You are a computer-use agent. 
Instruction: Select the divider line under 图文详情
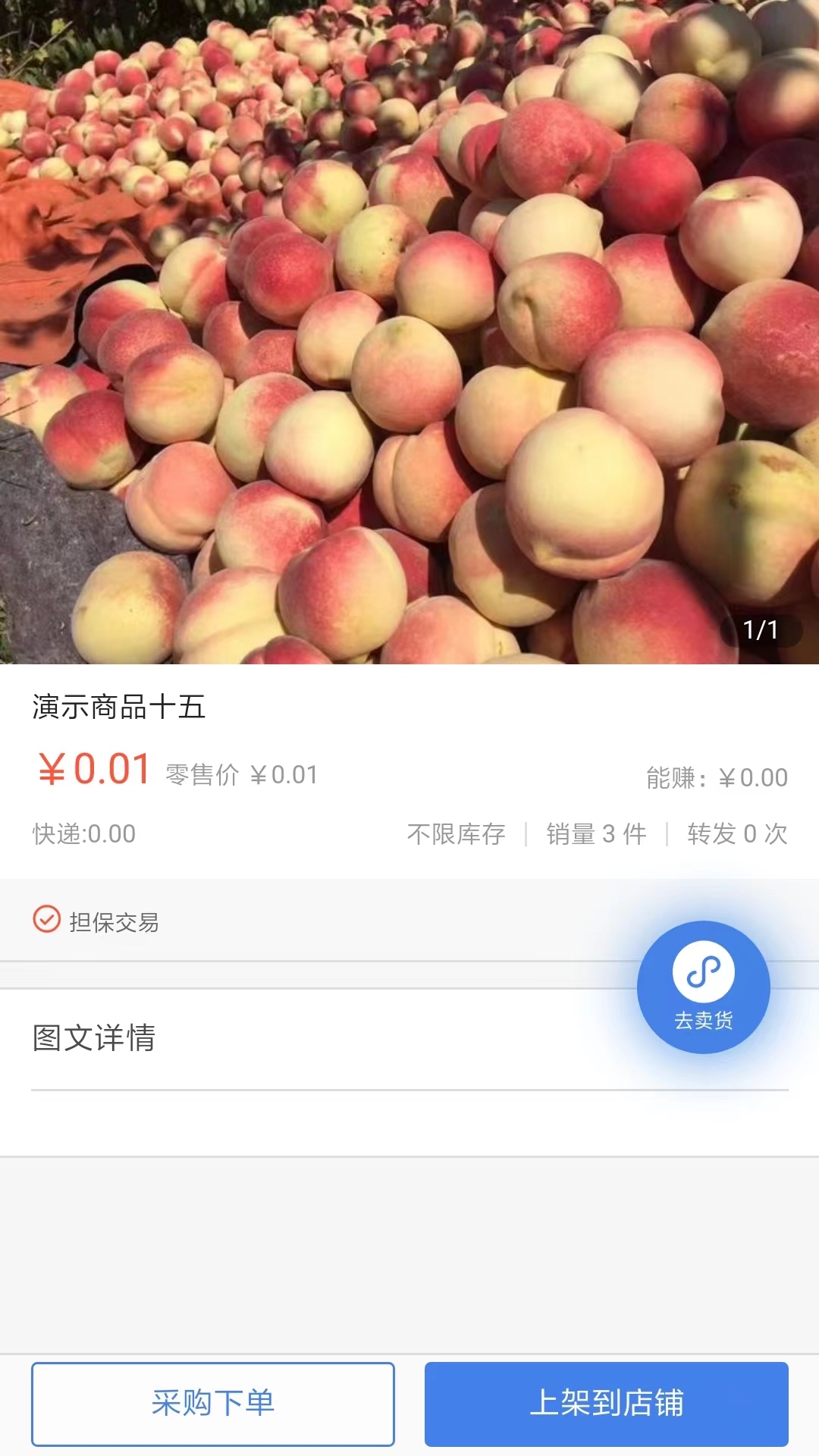409,1090
